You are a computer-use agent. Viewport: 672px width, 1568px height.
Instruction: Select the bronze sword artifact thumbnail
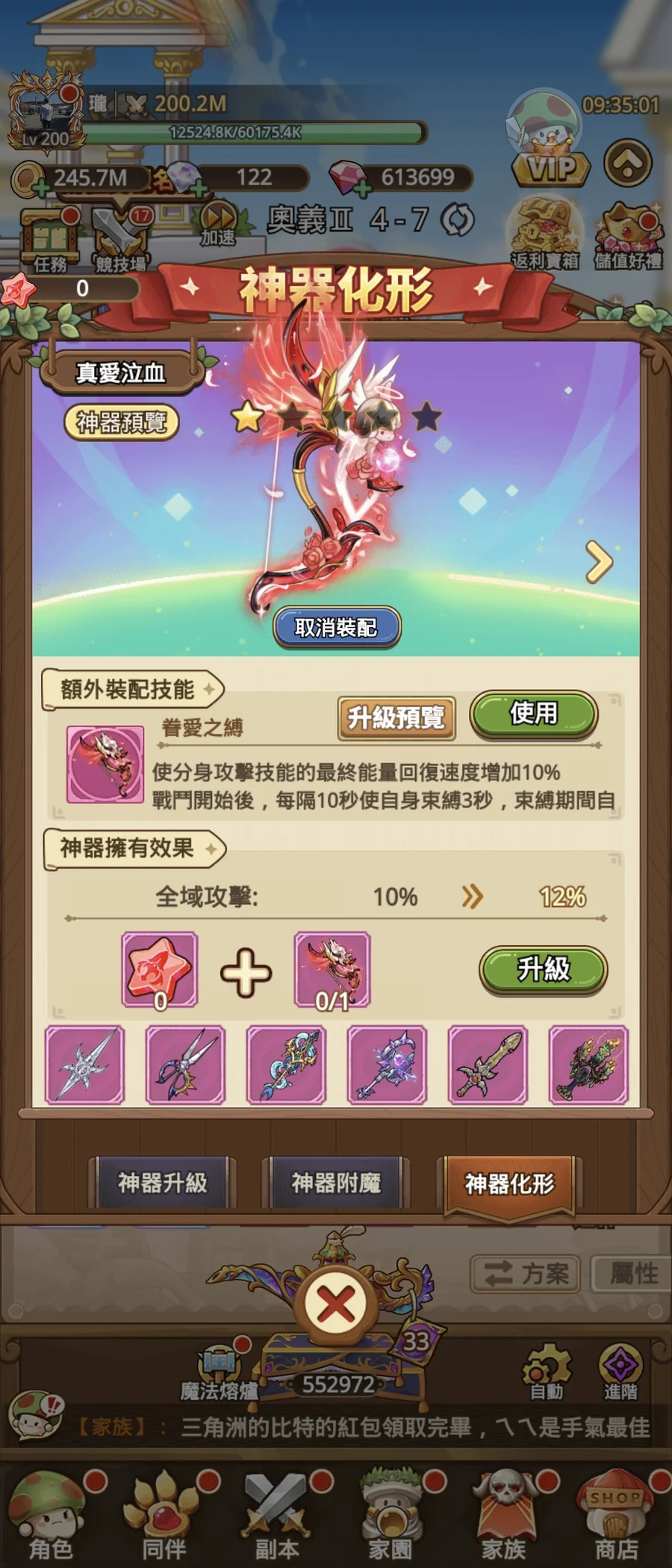(488, 1065)
